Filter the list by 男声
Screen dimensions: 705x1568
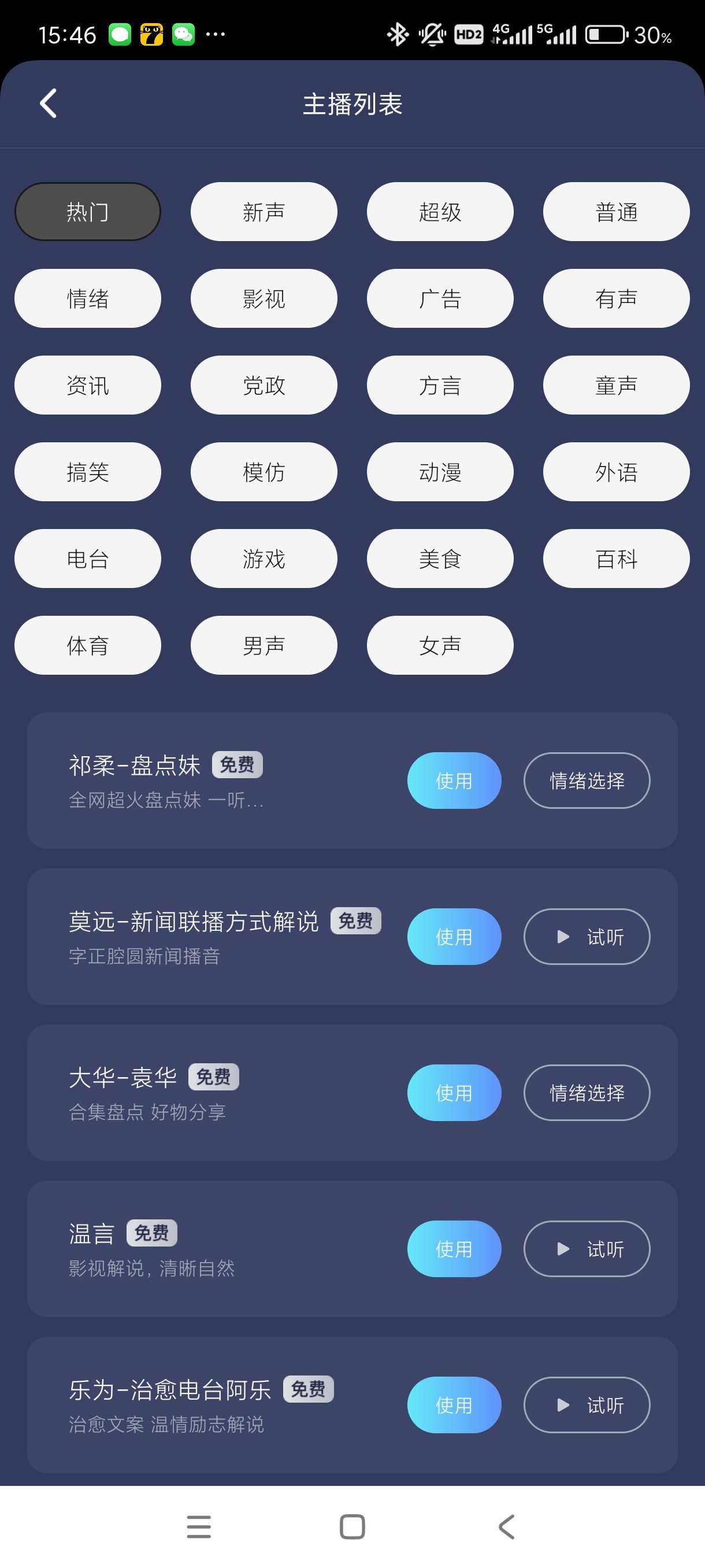point(264,645)
